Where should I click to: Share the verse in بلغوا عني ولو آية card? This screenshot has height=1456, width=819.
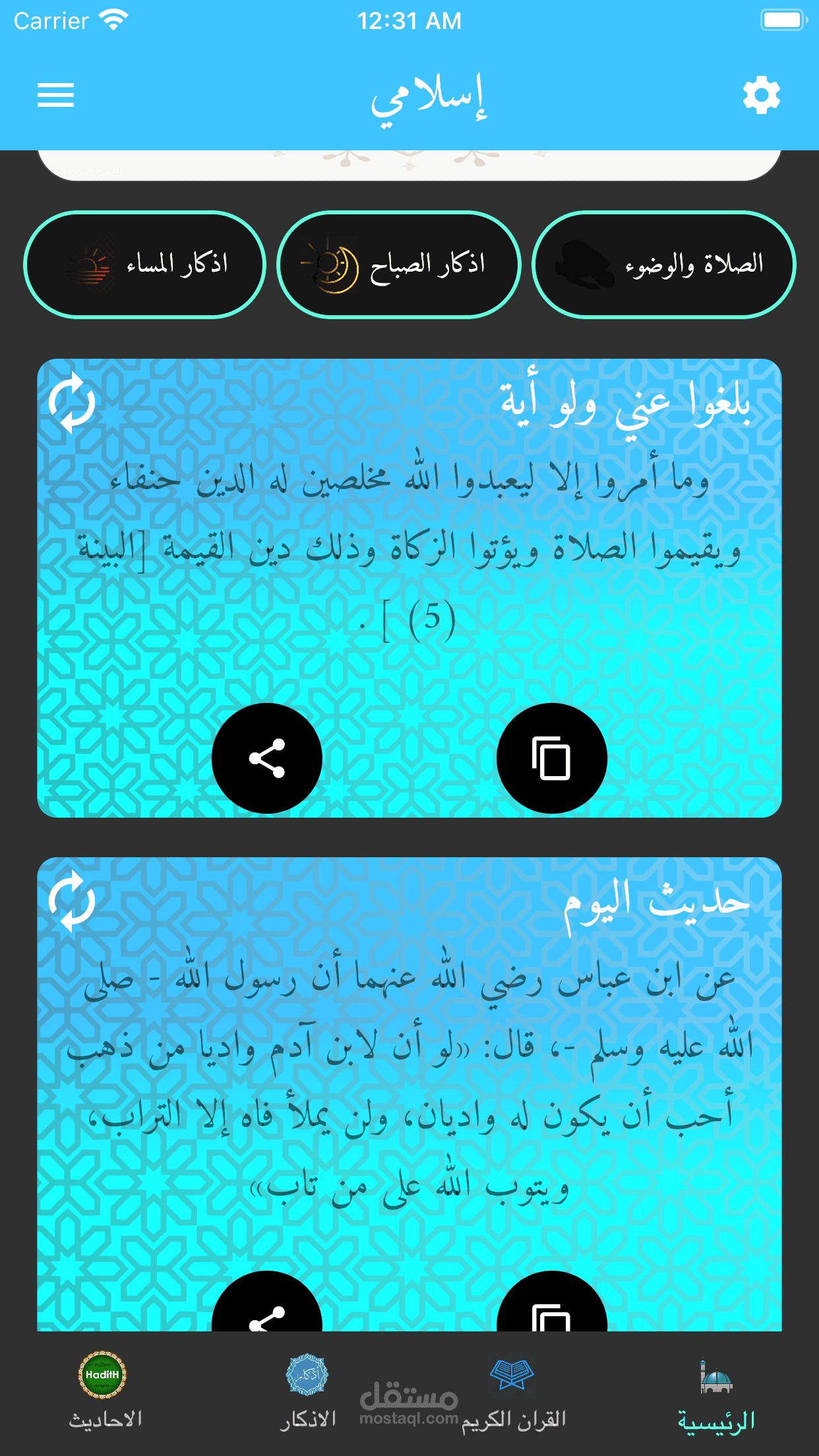[x=267, y=758]
